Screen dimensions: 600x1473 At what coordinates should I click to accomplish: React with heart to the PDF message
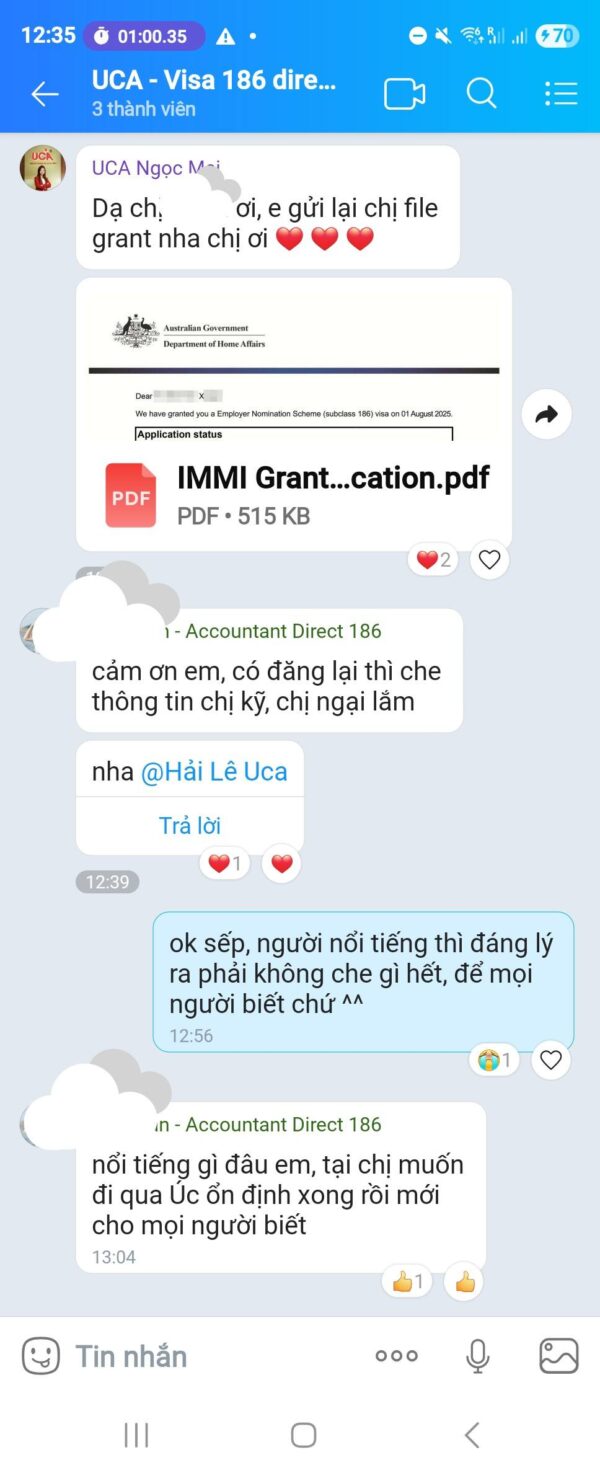[x=489, y=560]
